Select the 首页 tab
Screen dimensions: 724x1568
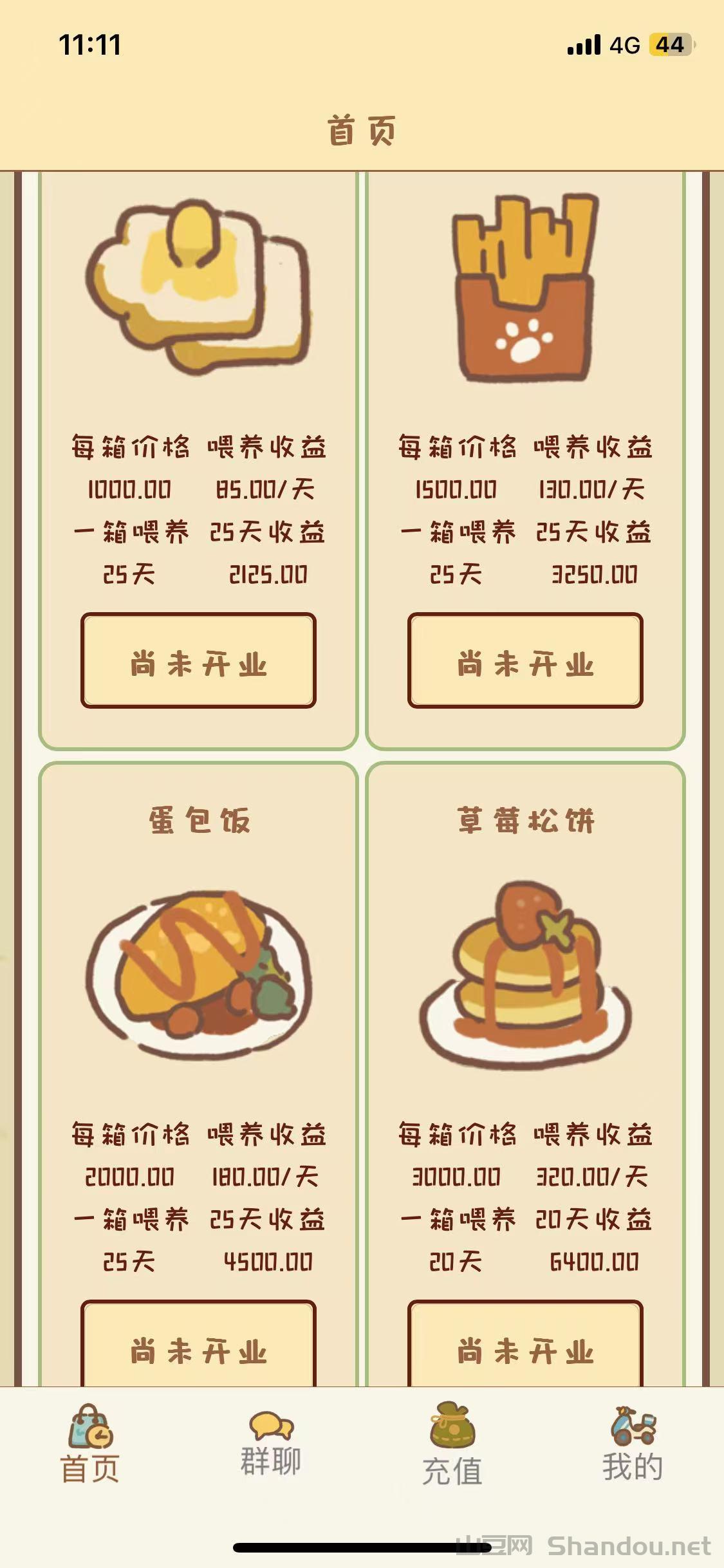[x=90, y=1444]
